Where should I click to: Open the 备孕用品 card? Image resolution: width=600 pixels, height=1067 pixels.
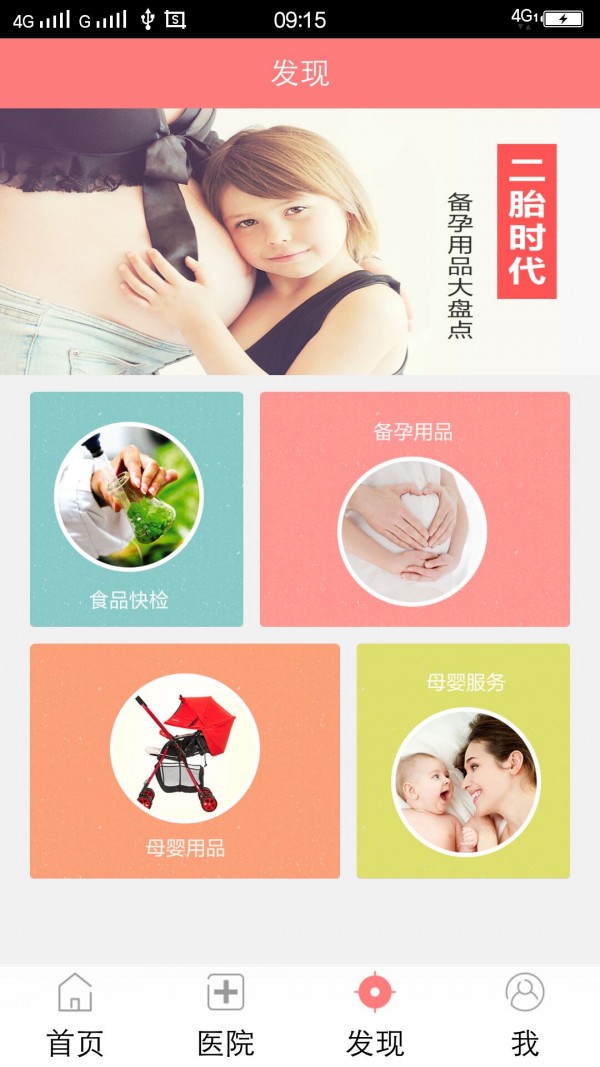click(414, 509)
